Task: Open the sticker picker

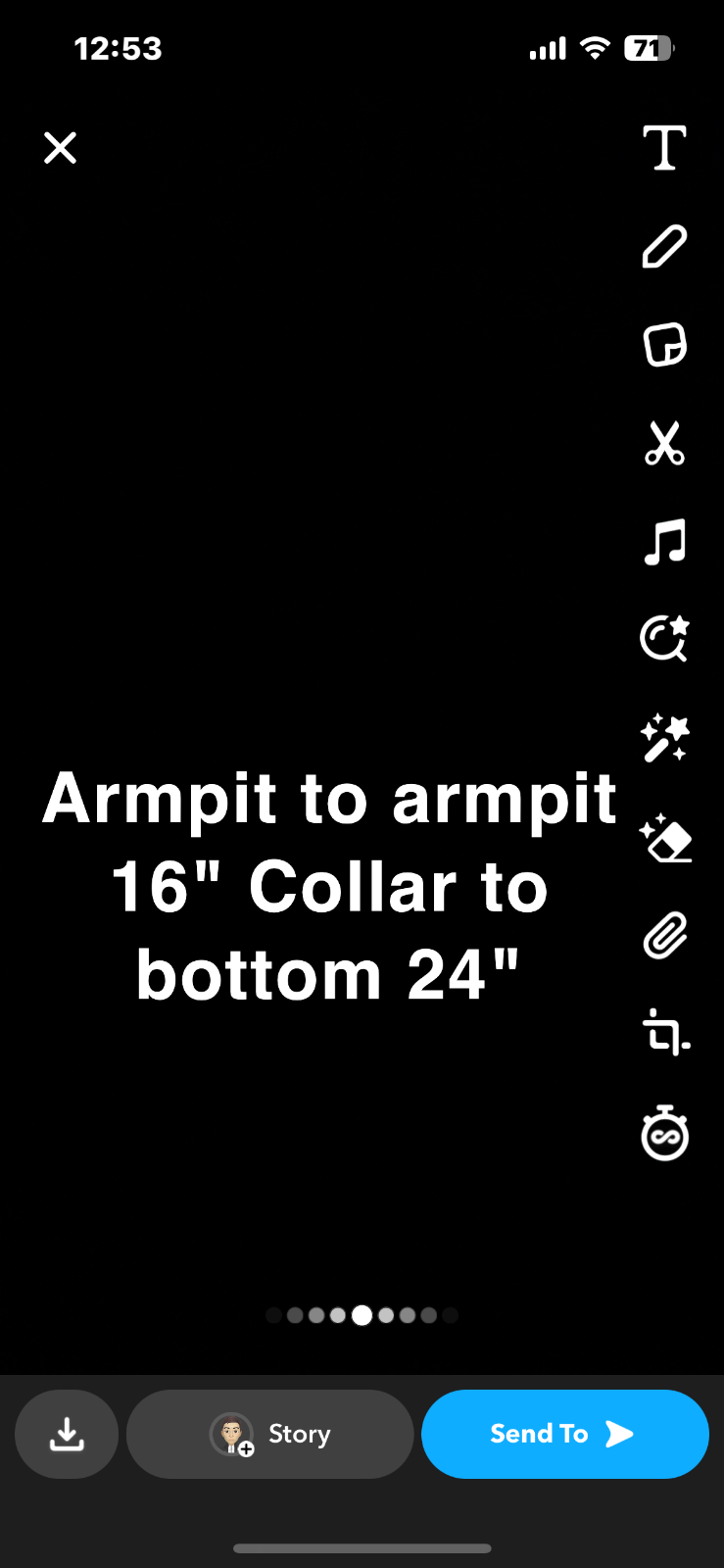Action: (664, 345)
